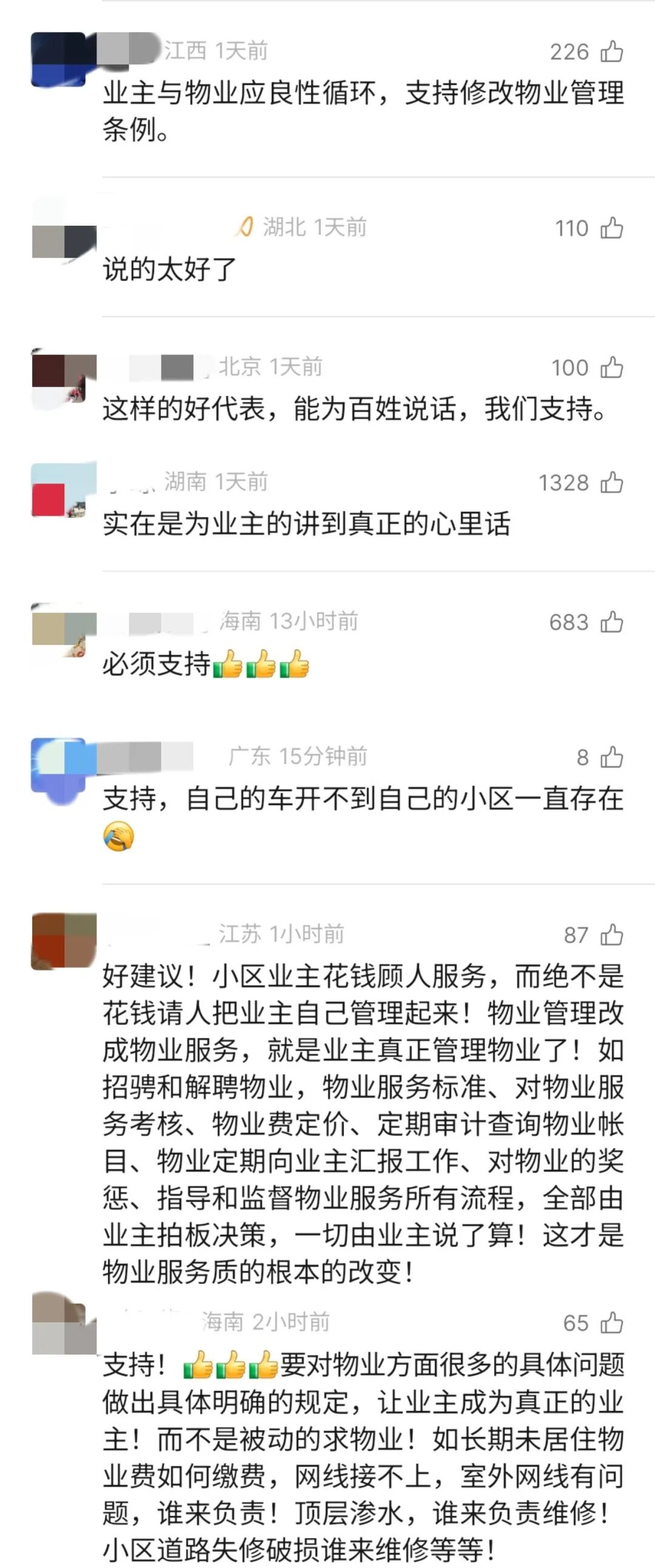
Task: Like the Hainan comment with 65 likes
Action: pyautogui.click(x=611, y=1323)
